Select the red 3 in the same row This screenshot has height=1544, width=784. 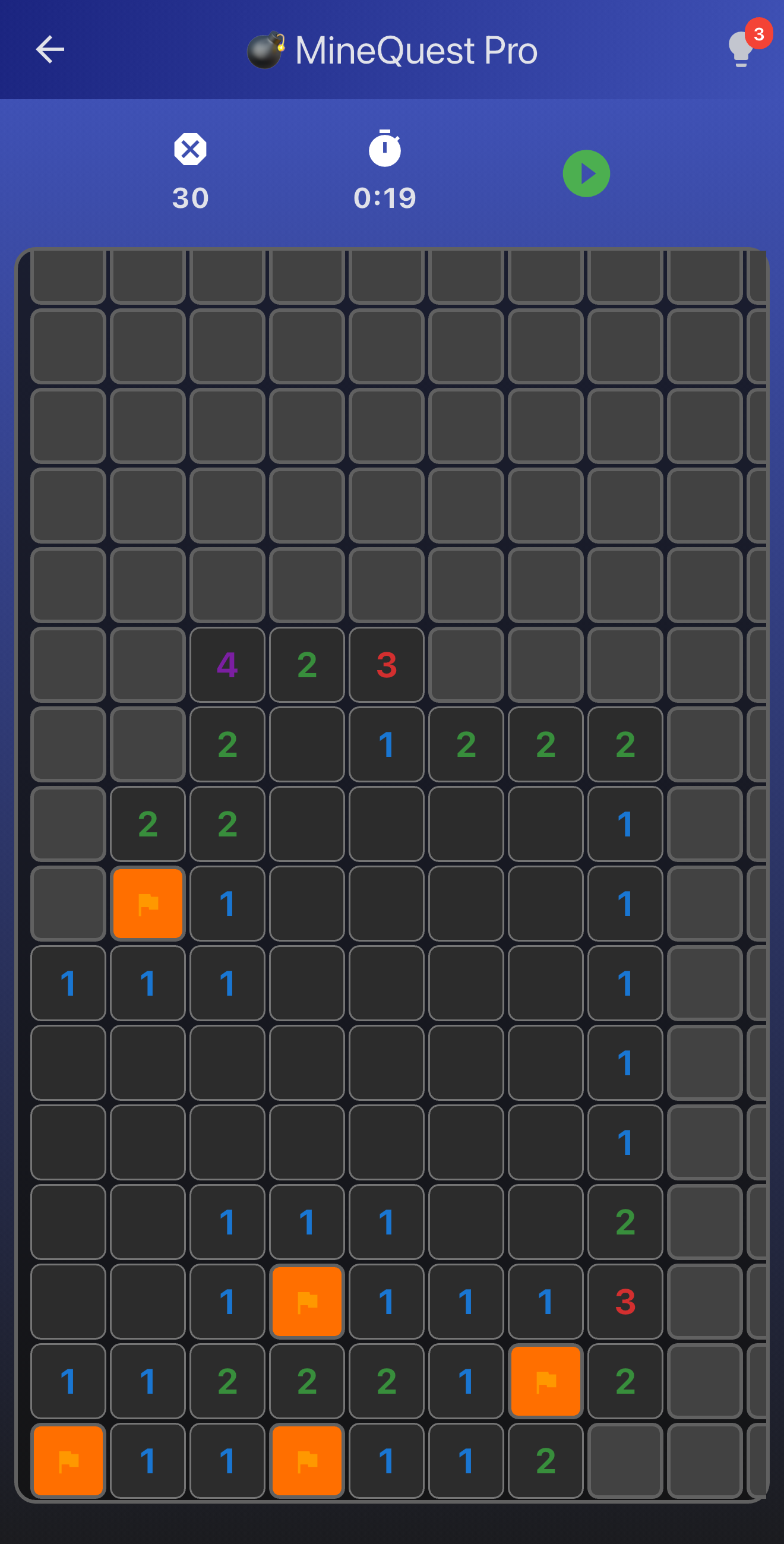tap(387, 665)
